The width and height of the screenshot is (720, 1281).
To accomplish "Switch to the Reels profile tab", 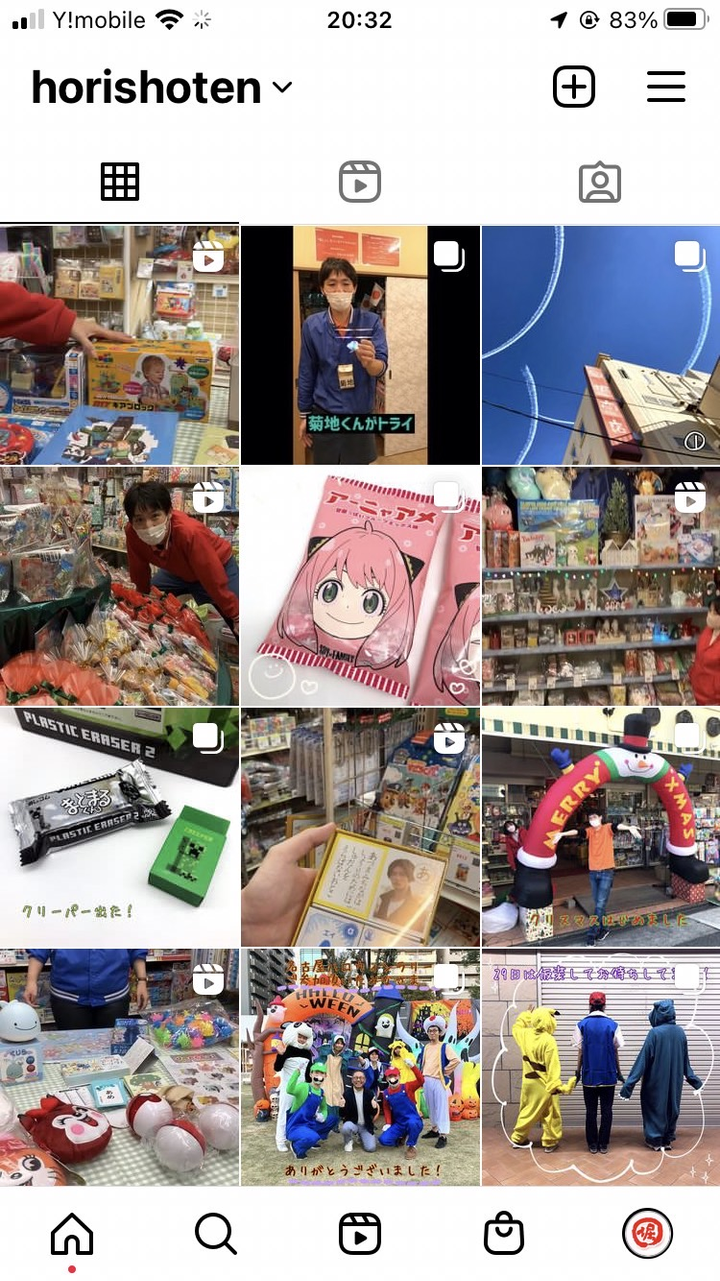I will tap(360, 182).
